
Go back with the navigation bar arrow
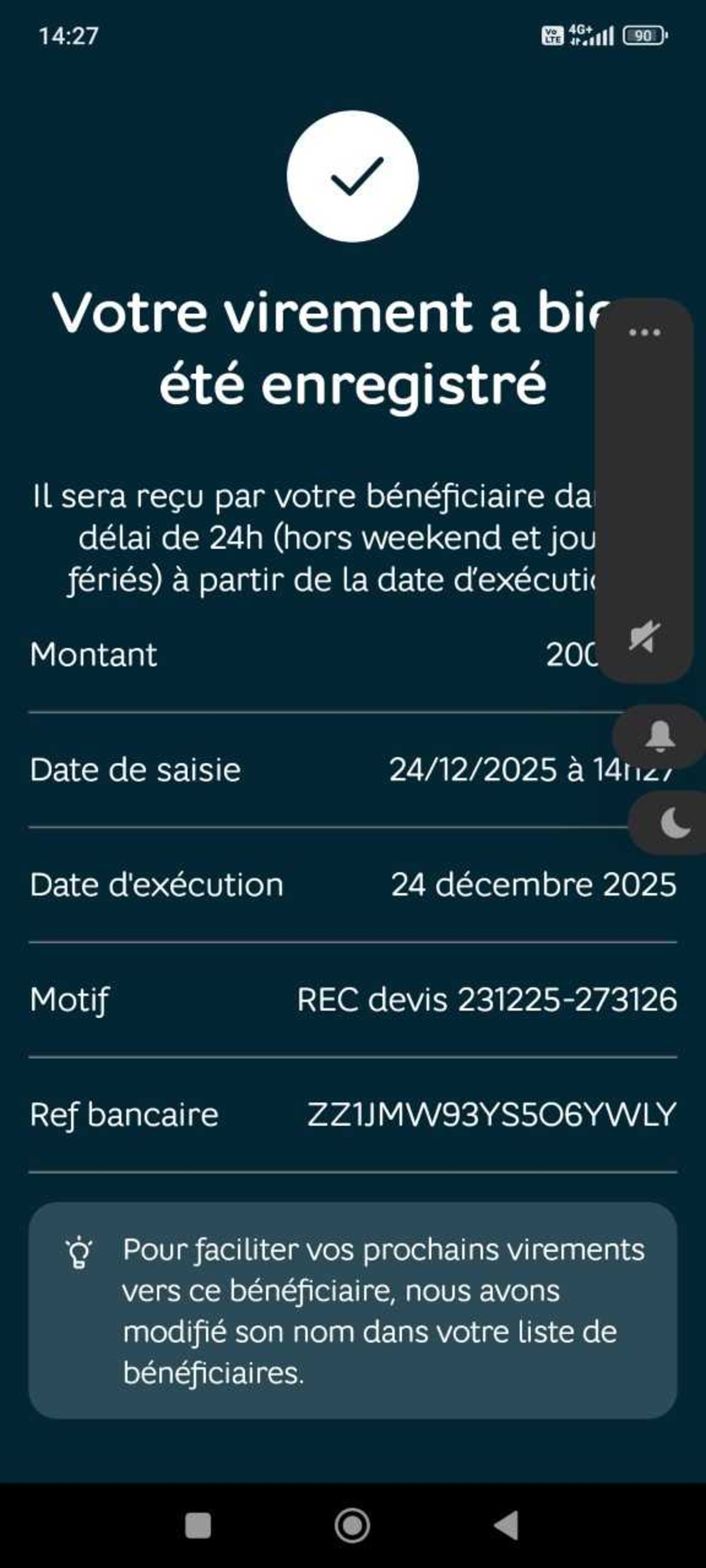pos(506,1525)
